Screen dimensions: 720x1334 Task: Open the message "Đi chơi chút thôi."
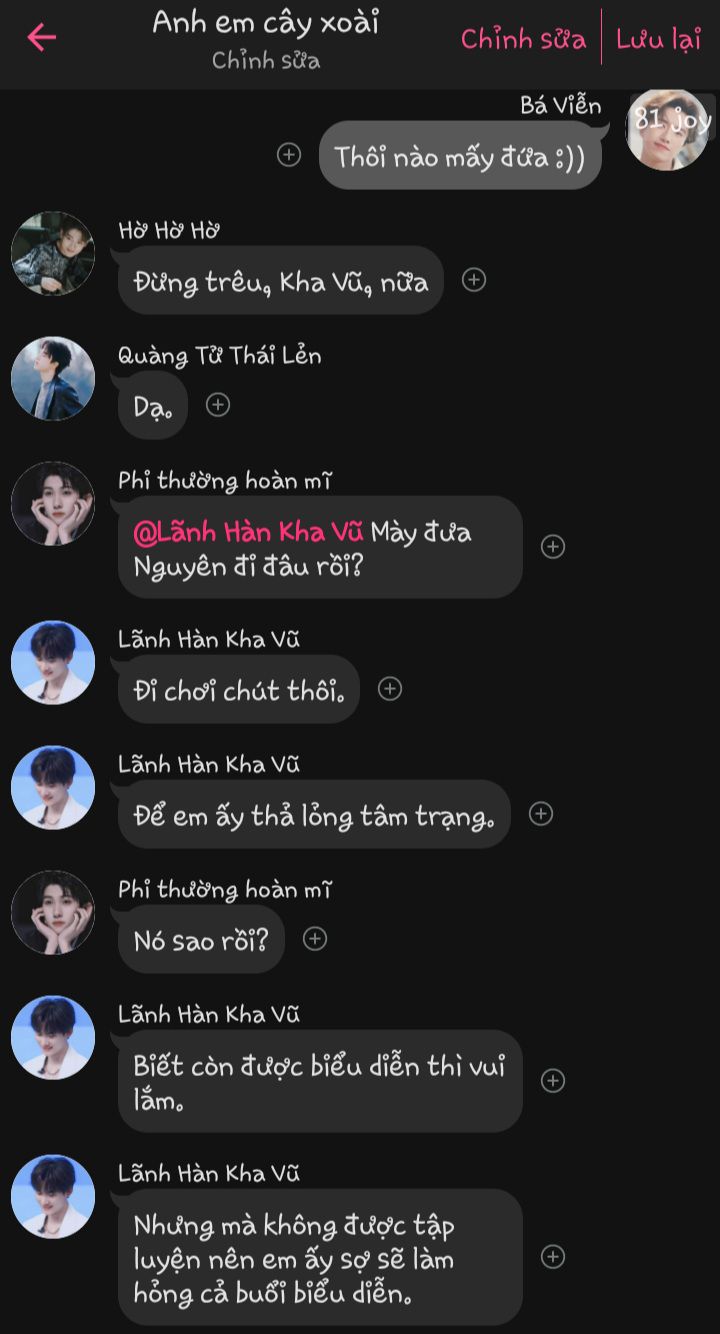pyautogui.click(x=239, y=689)
